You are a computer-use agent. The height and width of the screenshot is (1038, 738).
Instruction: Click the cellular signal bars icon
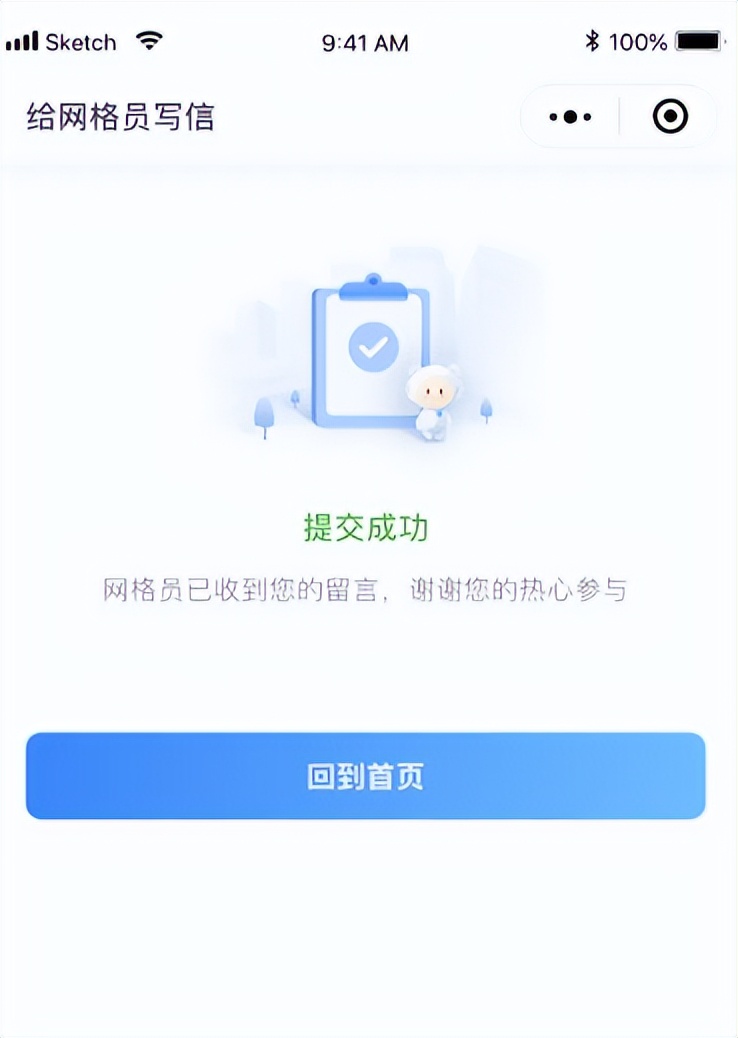point(21,40)
